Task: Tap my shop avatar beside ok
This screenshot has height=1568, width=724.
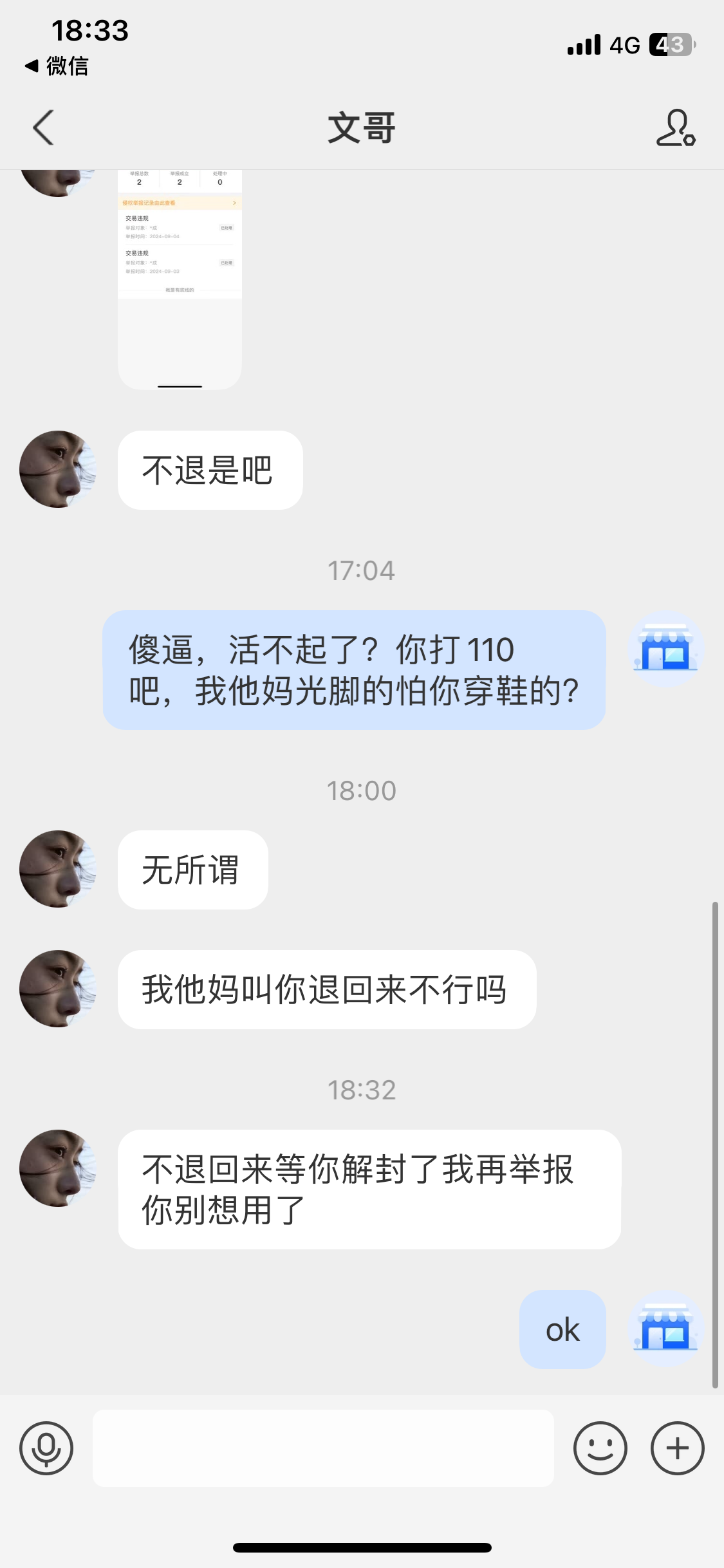Action: tap(665, 1329)
